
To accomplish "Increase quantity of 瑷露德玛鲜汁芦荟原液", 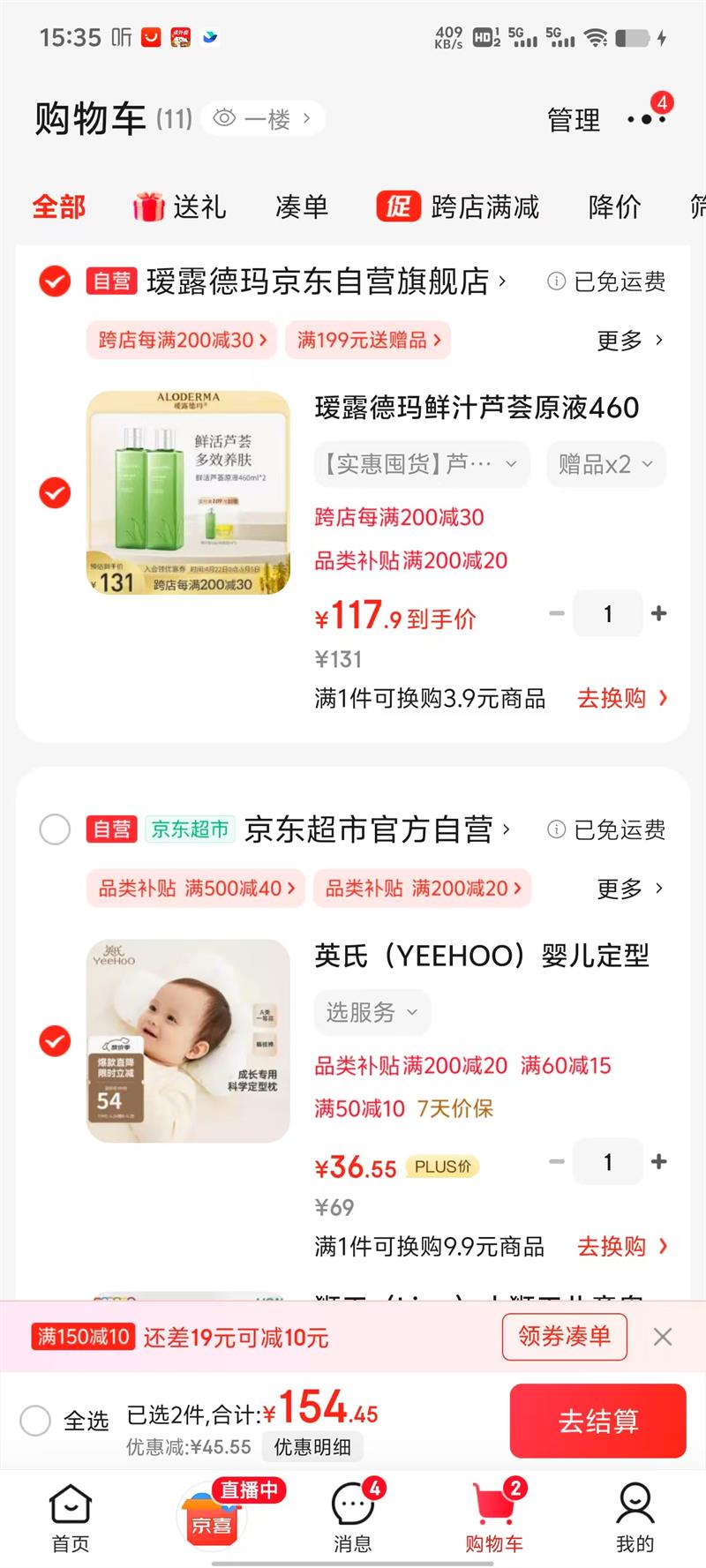I will click(x=658, y=613).
